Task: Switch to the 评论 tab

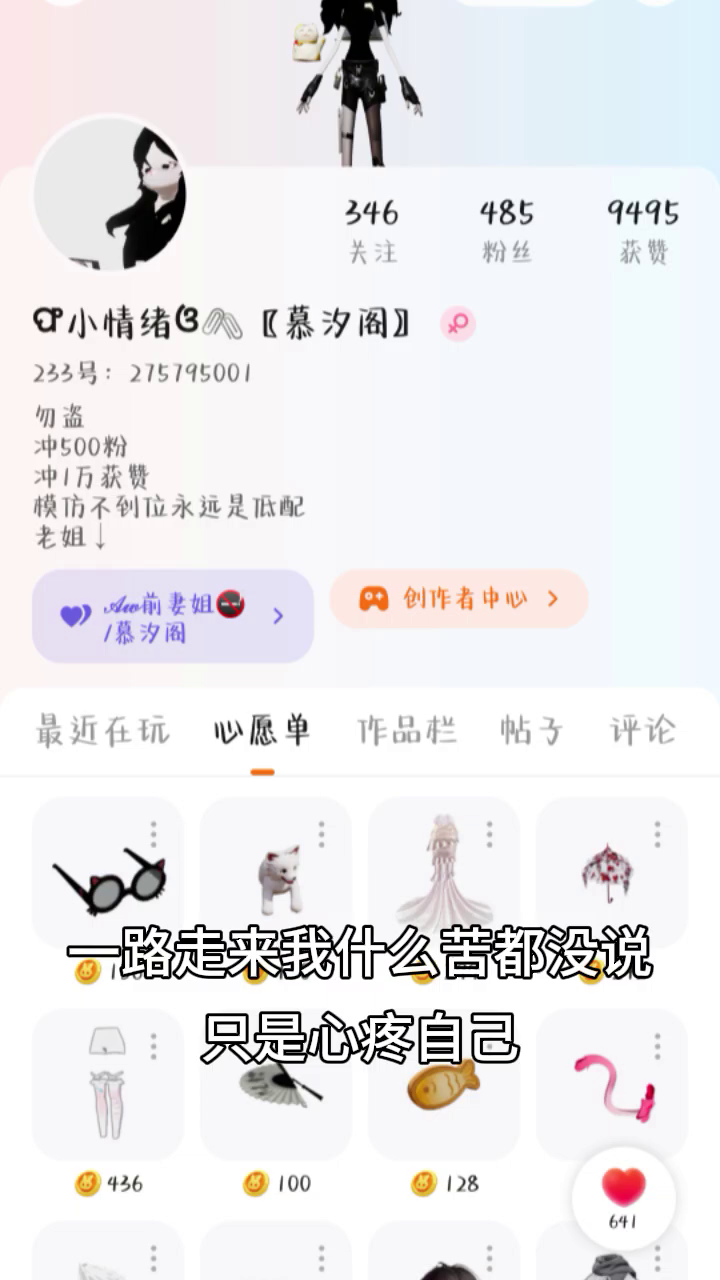Action: point(643,731)
